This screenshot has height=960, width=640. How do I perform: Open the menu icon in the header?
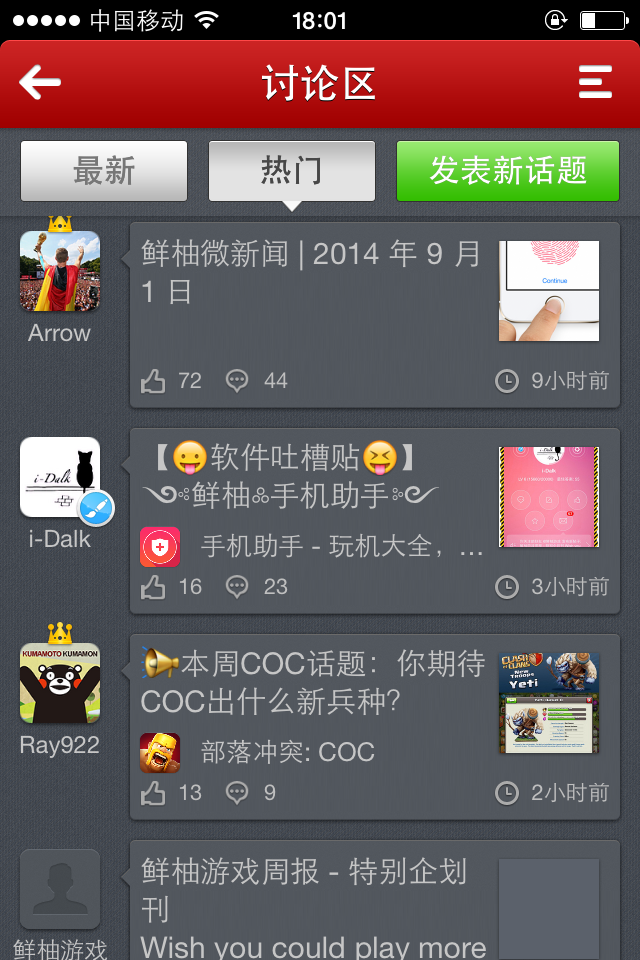point(595,83)
